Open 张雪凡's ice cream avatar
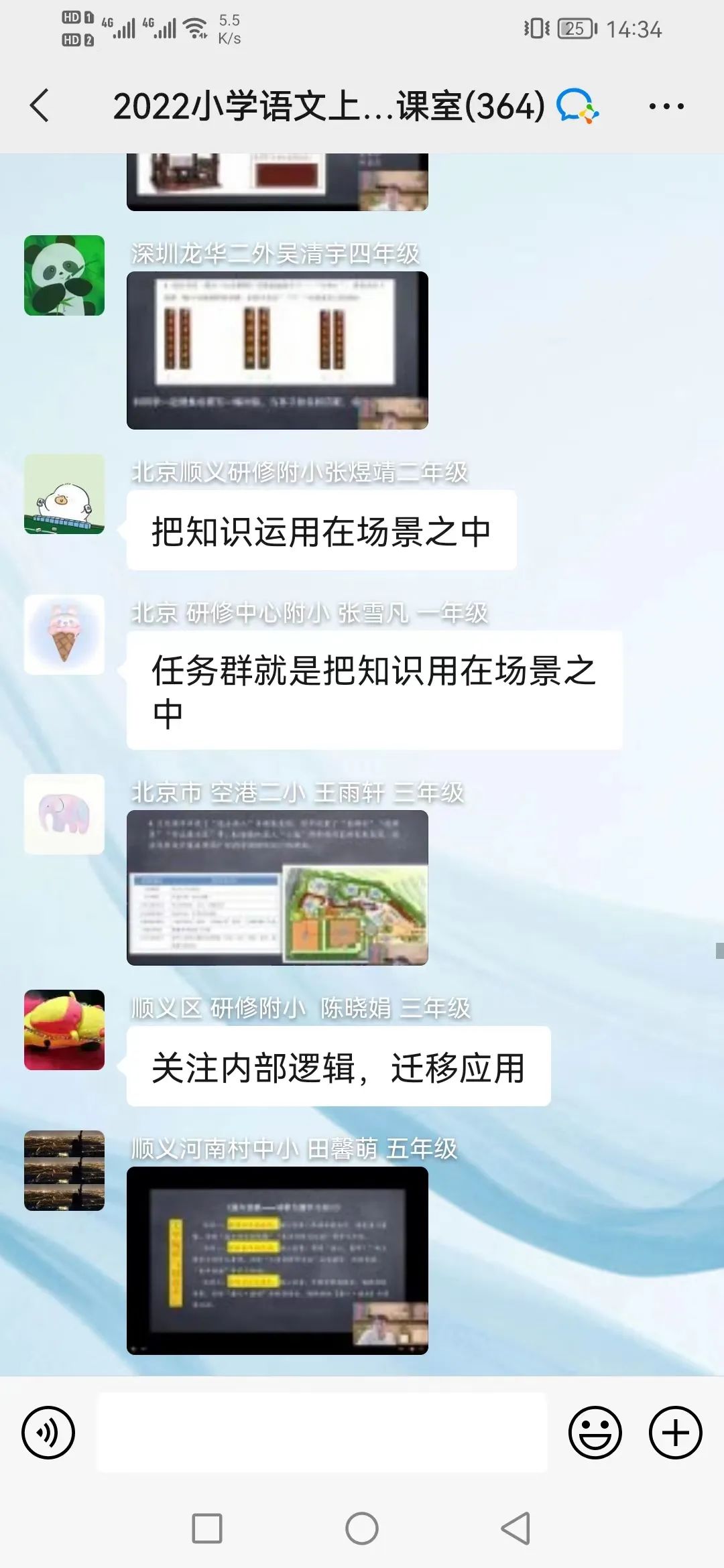Screen dimensions: 724x1568 point(64,635)
